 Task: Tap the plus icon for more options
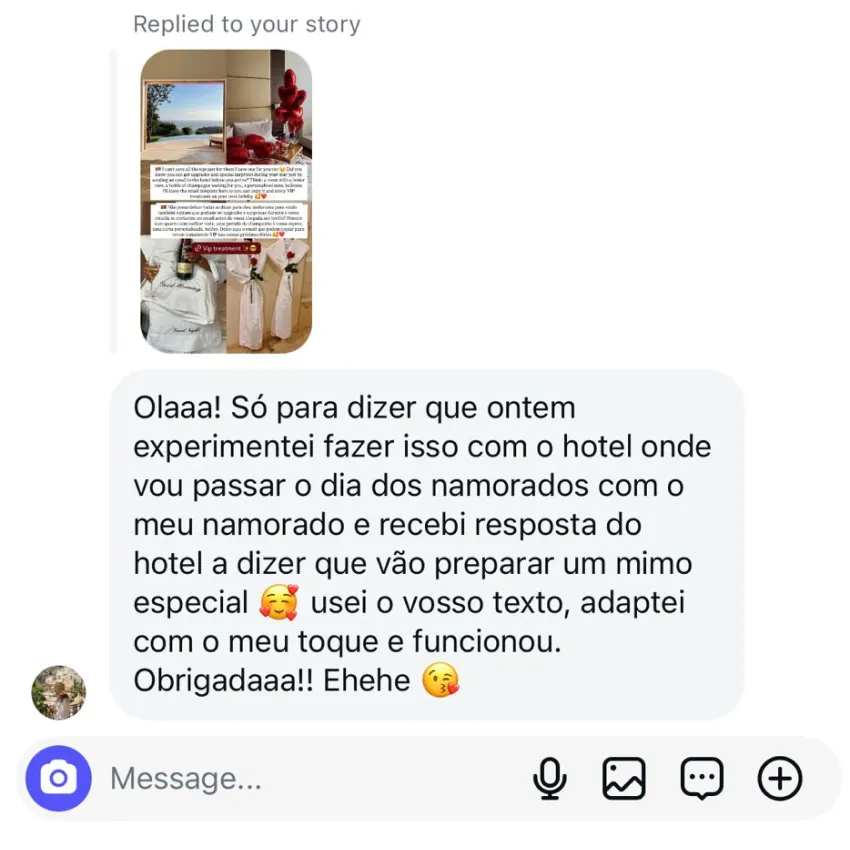click(x=780, y=778)
